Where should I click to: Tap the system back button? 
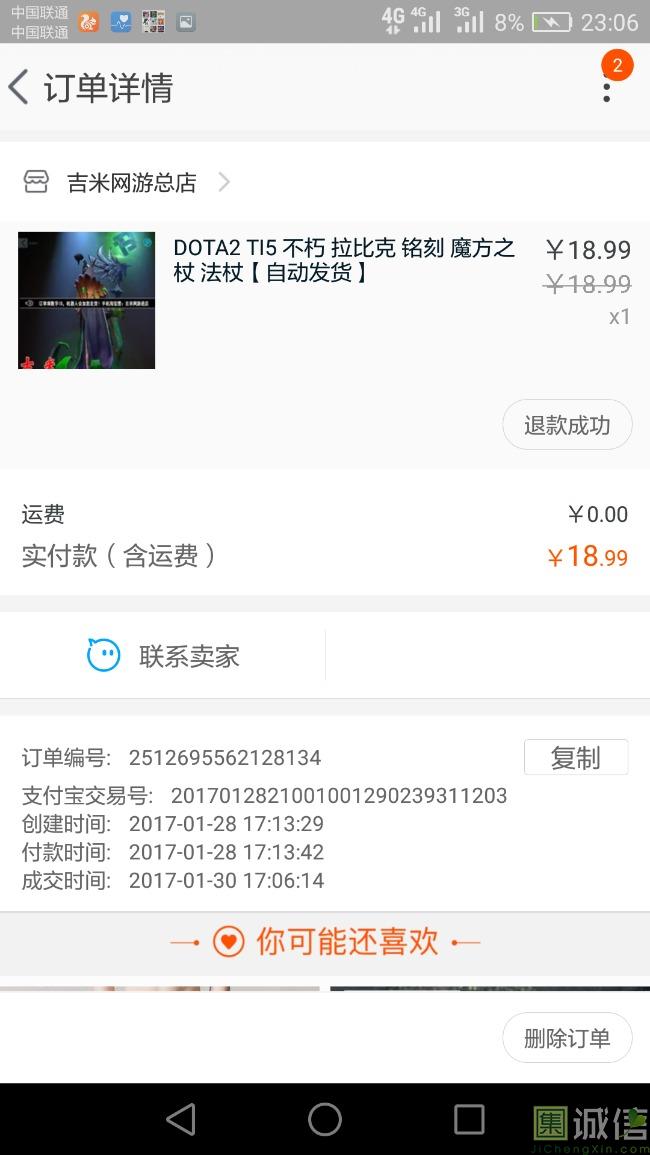[181, 1120]
